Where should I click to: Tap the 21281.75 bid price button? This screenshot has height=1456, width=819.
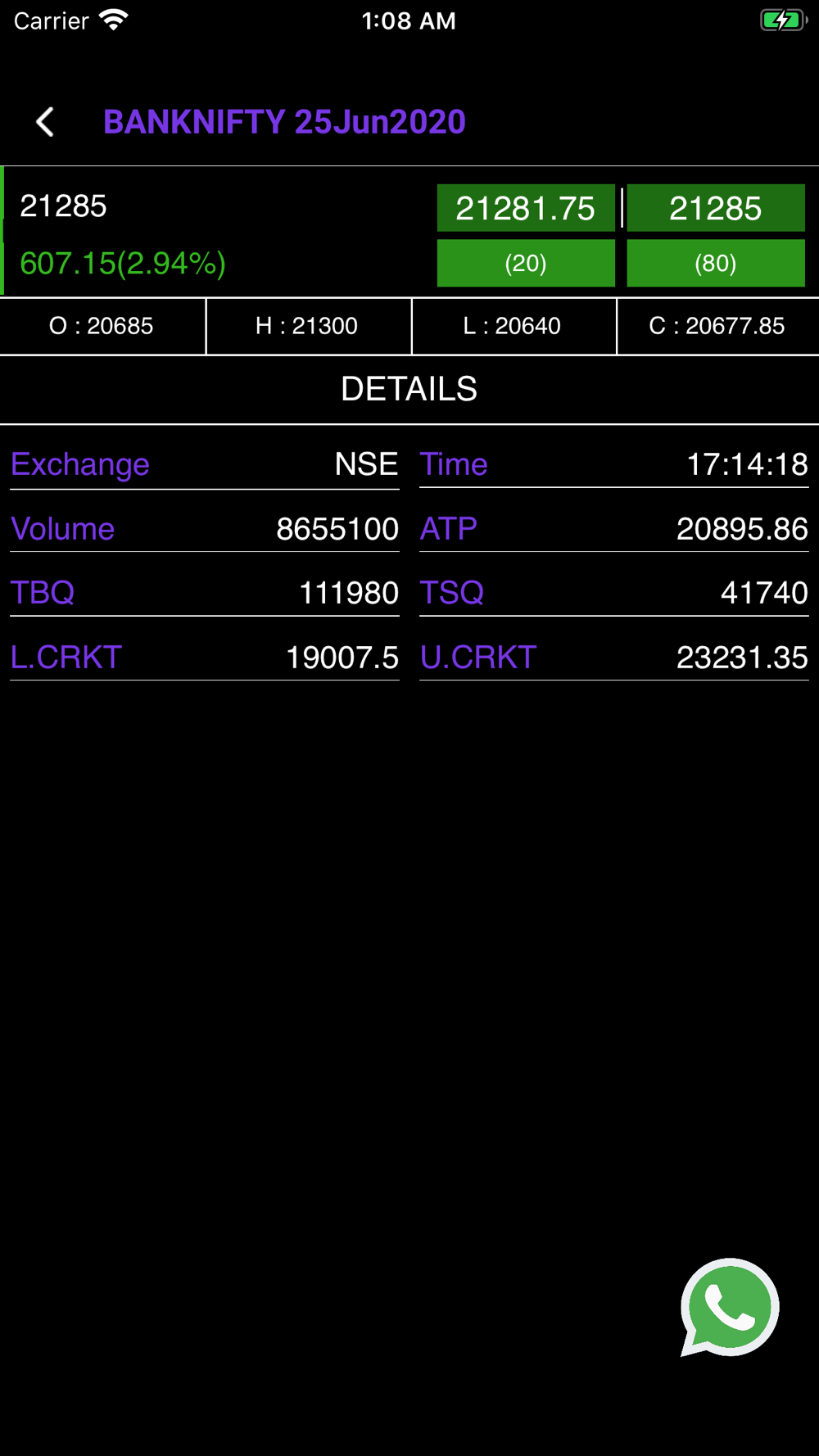pyautogui.click(x=526, y=208)
